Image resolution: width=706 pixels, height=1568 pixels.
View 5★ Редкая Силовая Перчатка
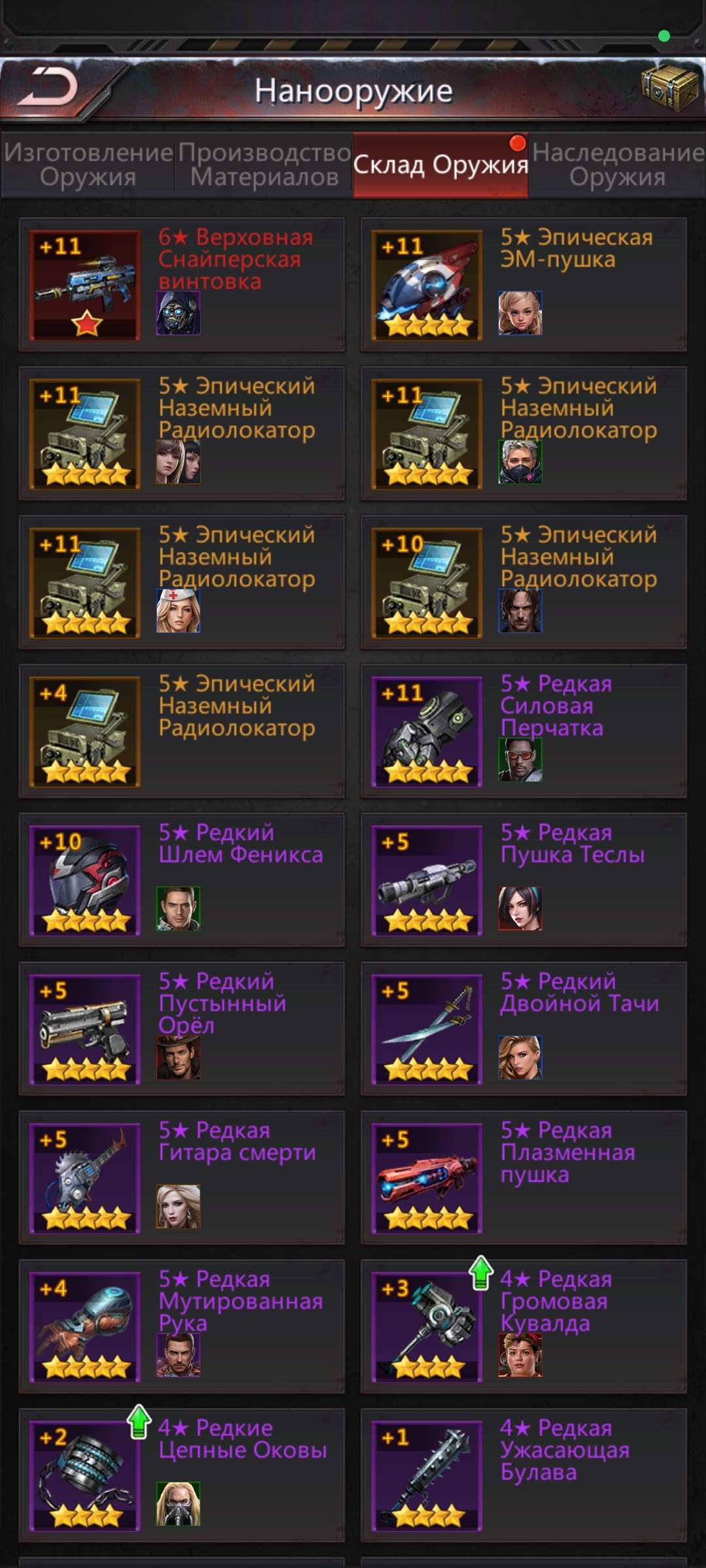(x=523, y=731)
